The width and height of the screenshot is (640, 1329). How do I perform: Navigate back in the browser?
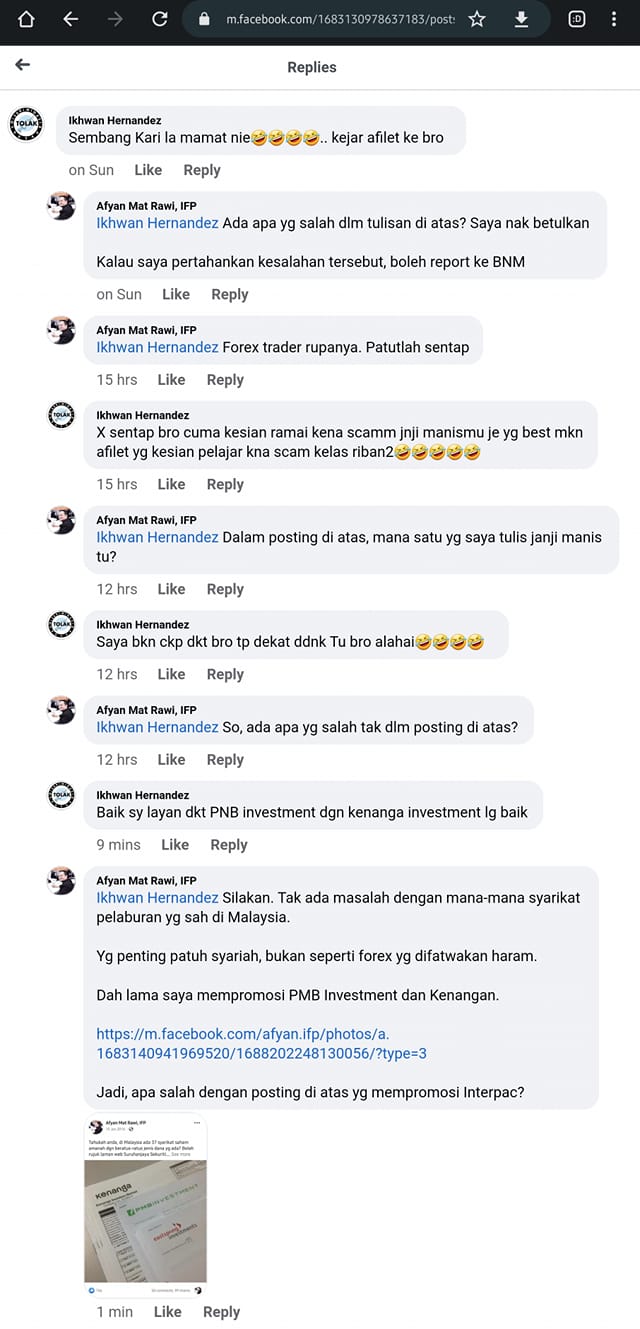pyautogui.click(x=70, y=19)
